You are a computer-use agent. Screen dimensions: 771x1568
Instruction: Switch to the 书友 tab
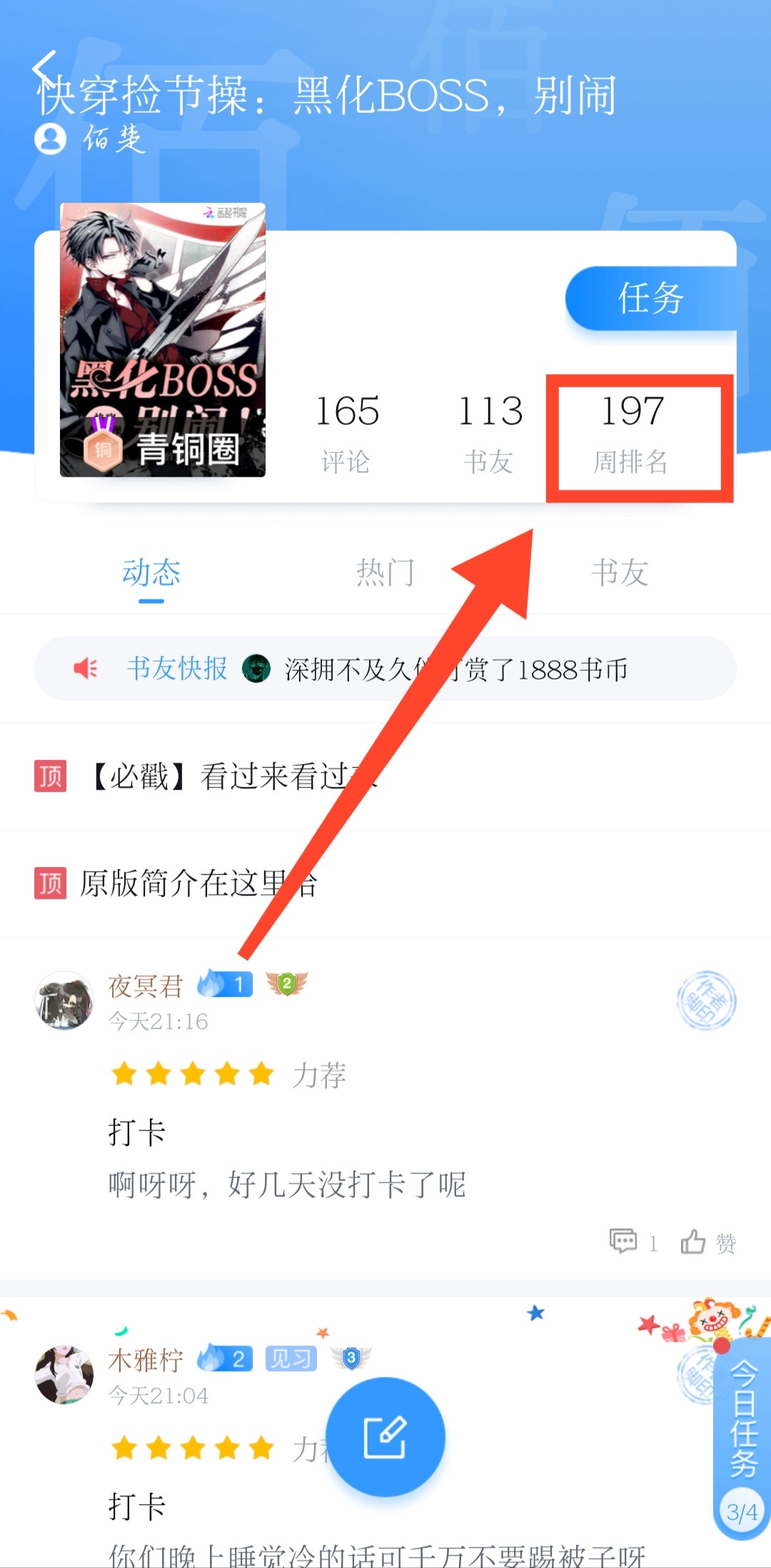point(620,573)
